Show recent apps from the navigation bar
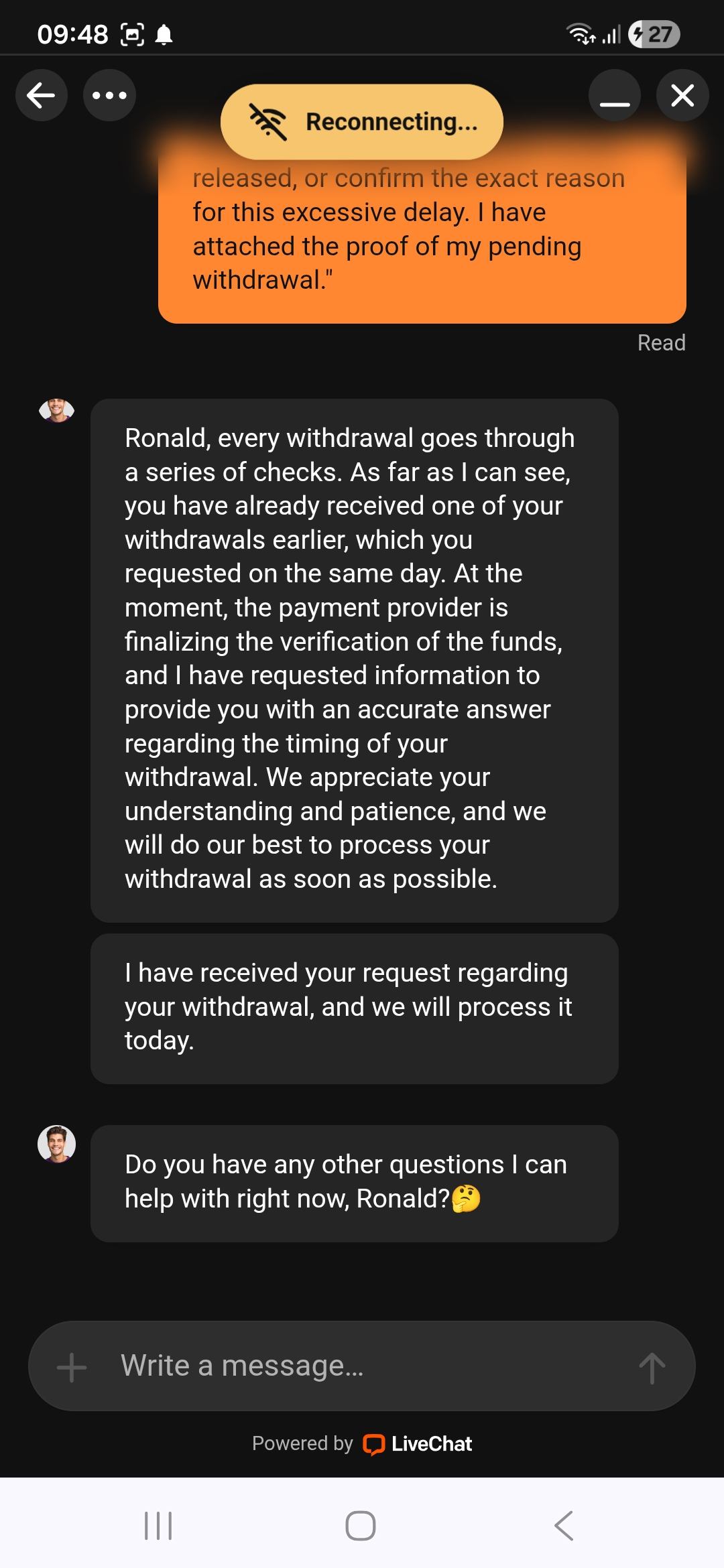The width and height of the screenshot is (724, 1568). [159, 1526]
